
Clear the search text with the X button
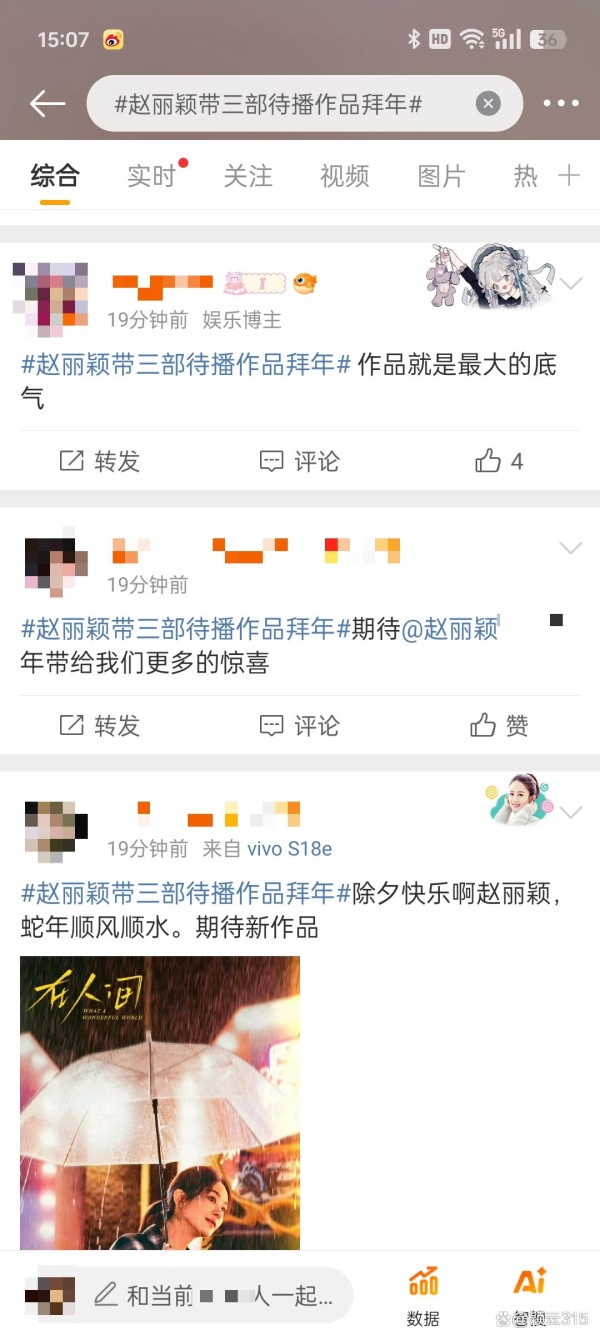[x=487, y=103]
